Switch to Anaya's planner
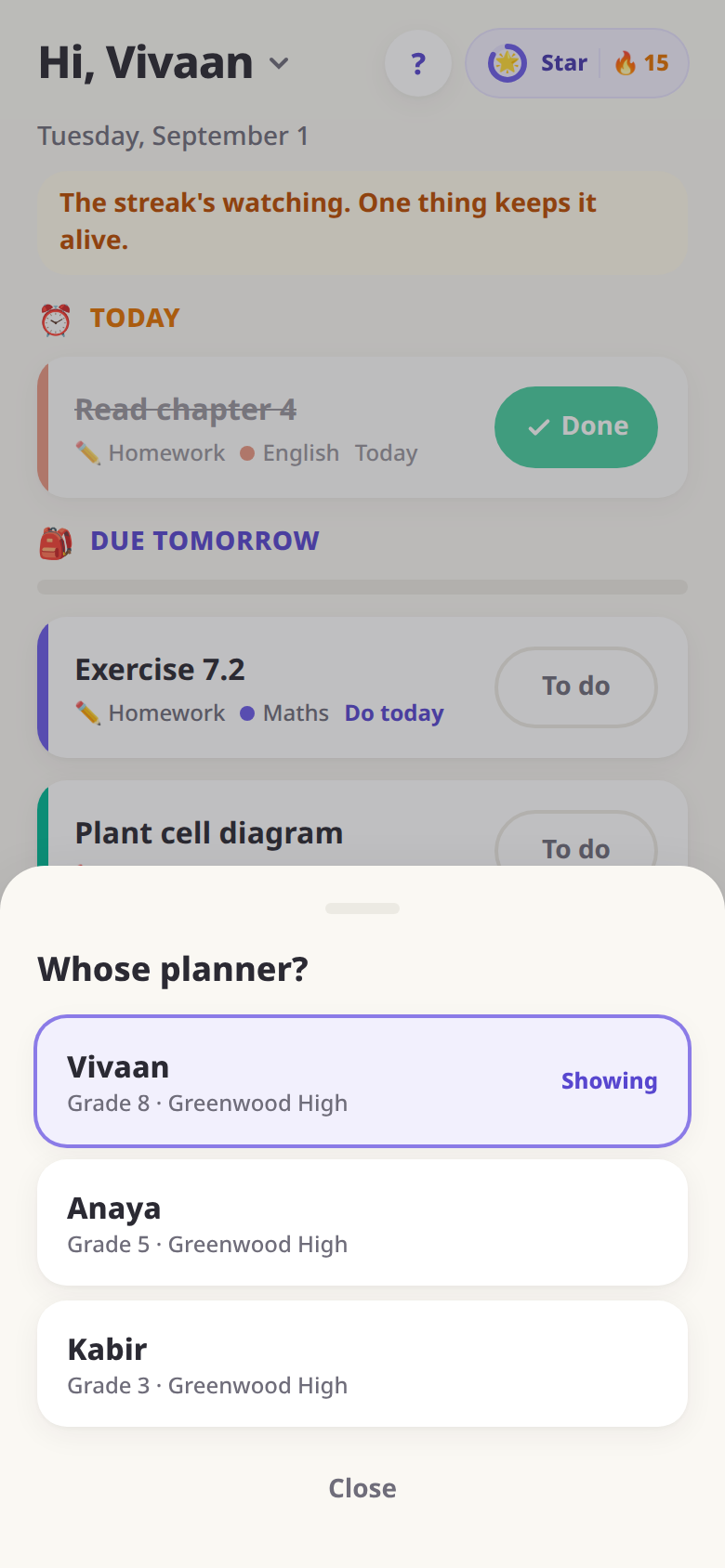Screen dimensions: 725x1568 (x=362, y=1222)
